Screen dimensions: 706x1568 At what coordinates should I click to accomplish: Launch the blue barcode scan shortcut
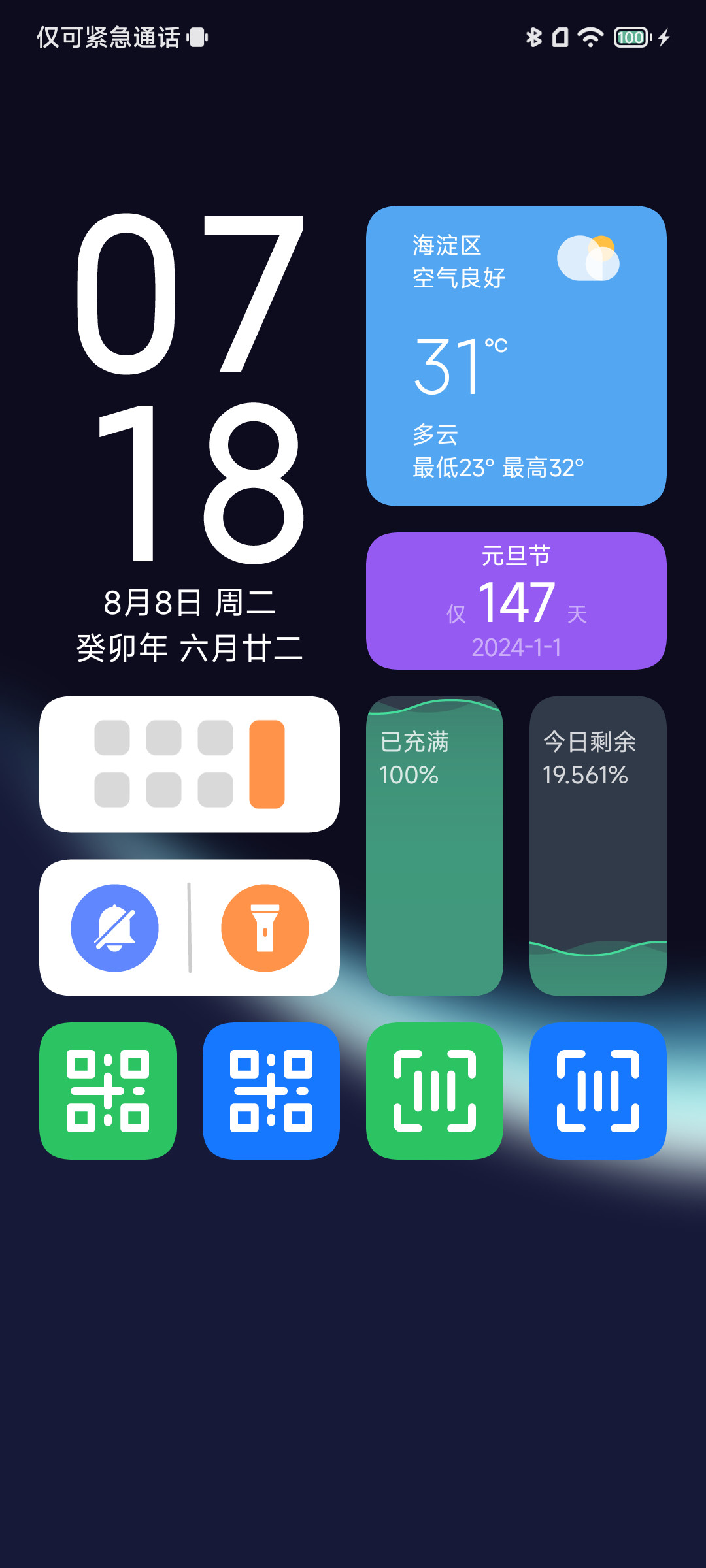[x=598, y=1091]
